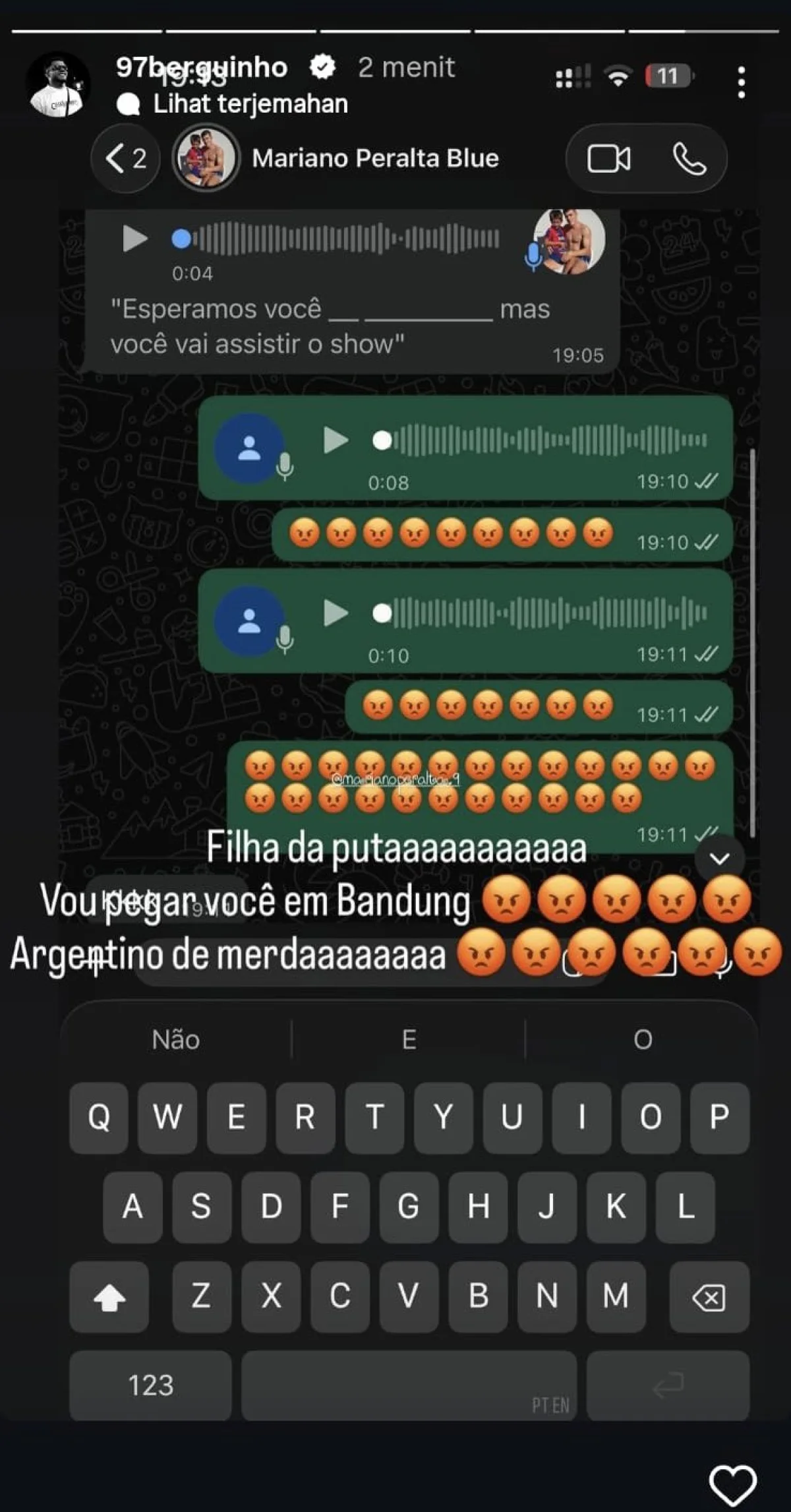The image size is (791, 1512).
Task: Tap the 97berguinho username
Action: coord(202,67)
